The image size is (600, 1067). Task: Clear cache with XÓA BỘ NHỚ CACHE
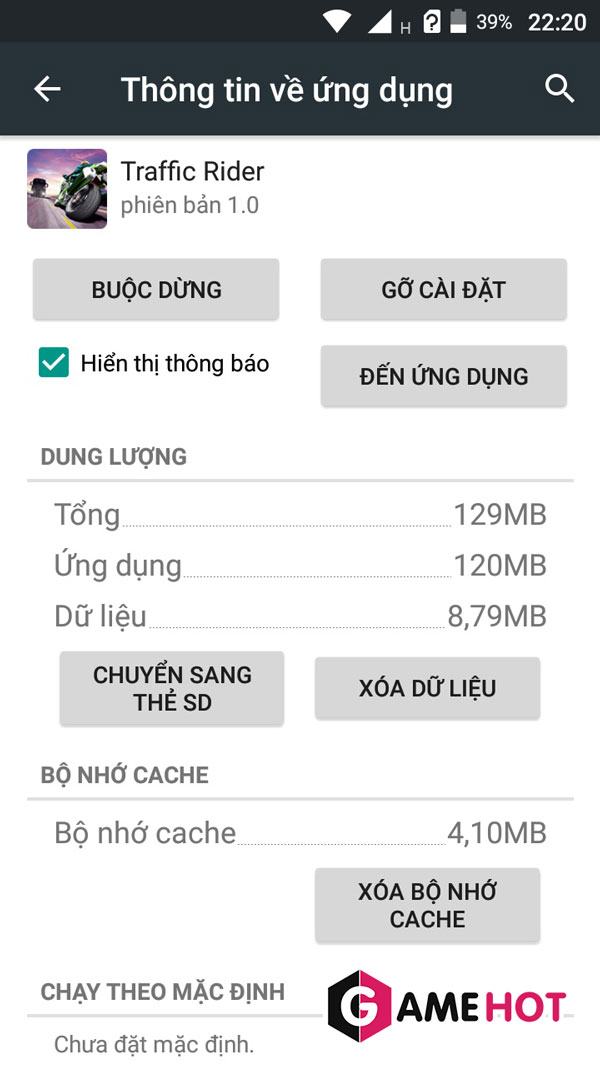[427, 905]
